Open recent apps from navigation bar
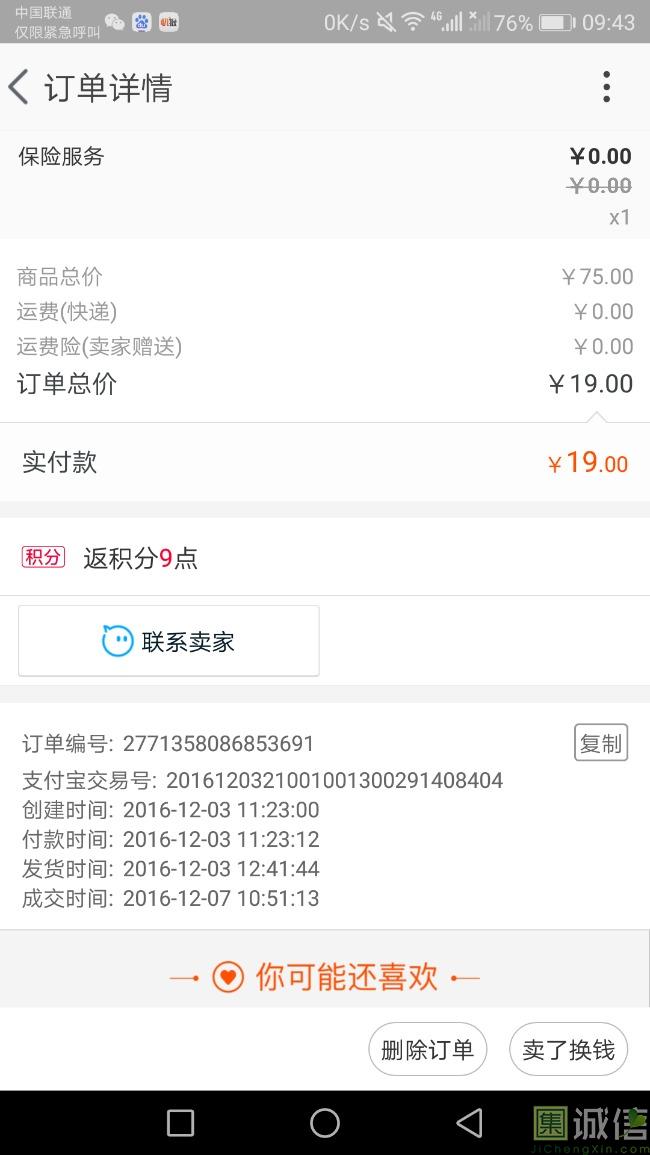Screen dimensions: 650x1155 [180, 1123]
